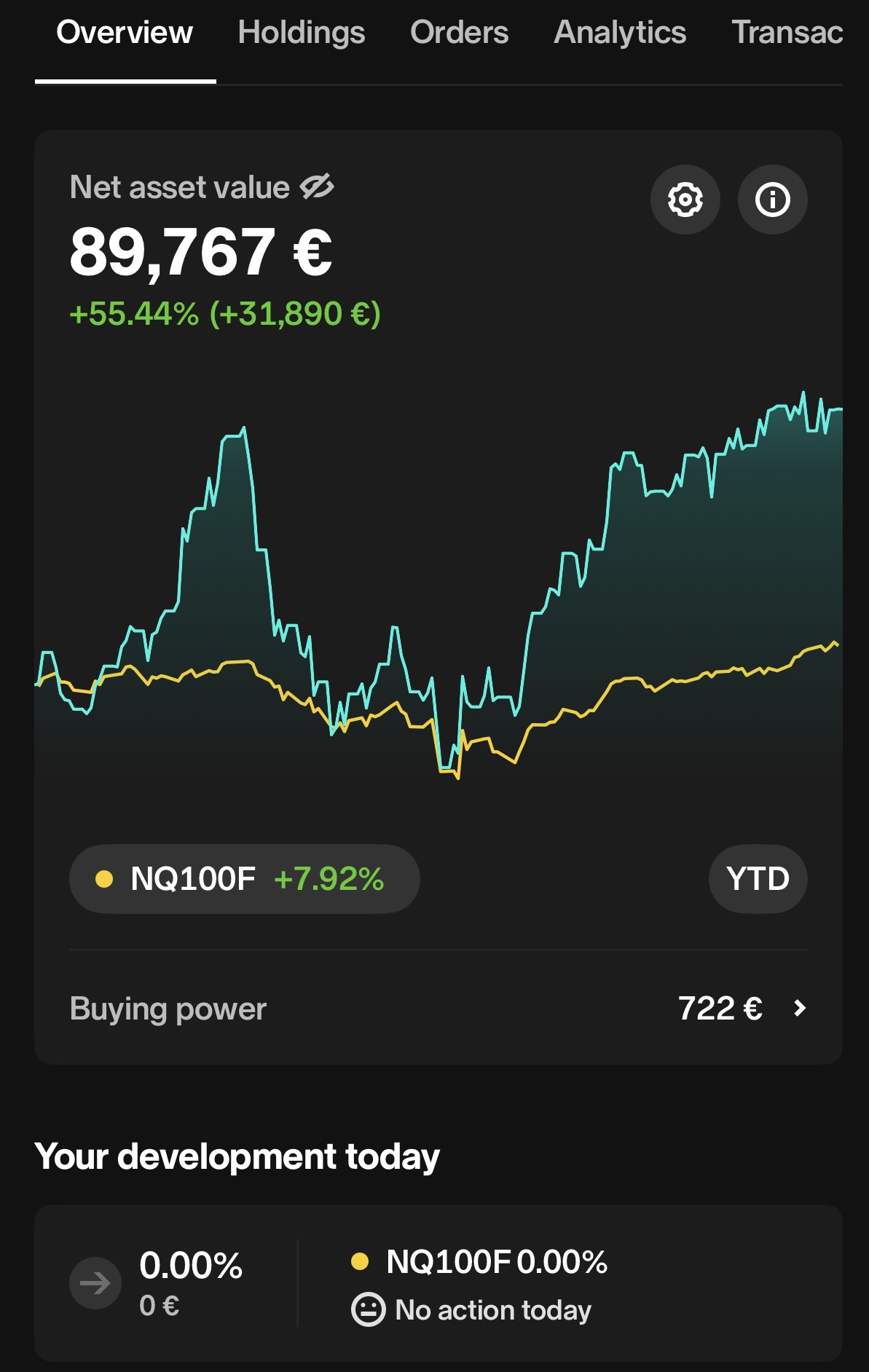Open the chart settings gear
The width and height of the screenshot is (869, 1372).
click(685, 200)
